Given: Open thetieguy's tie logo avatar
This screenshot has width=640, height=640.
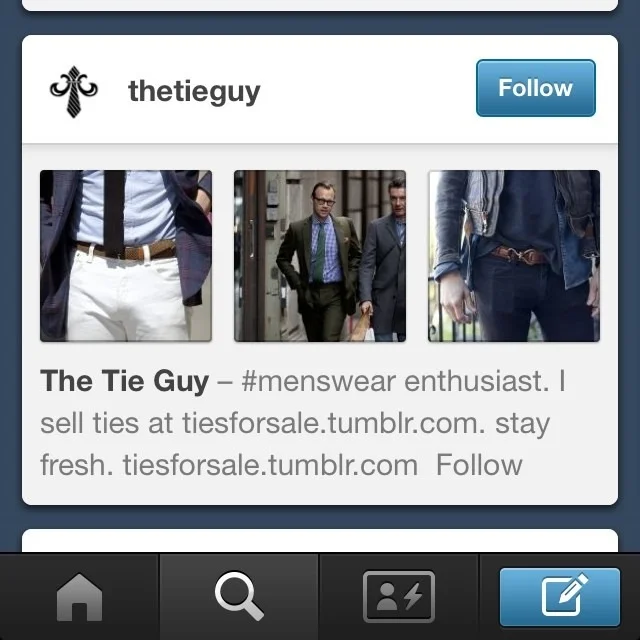Looking at the screenshot, I should 74,91.
